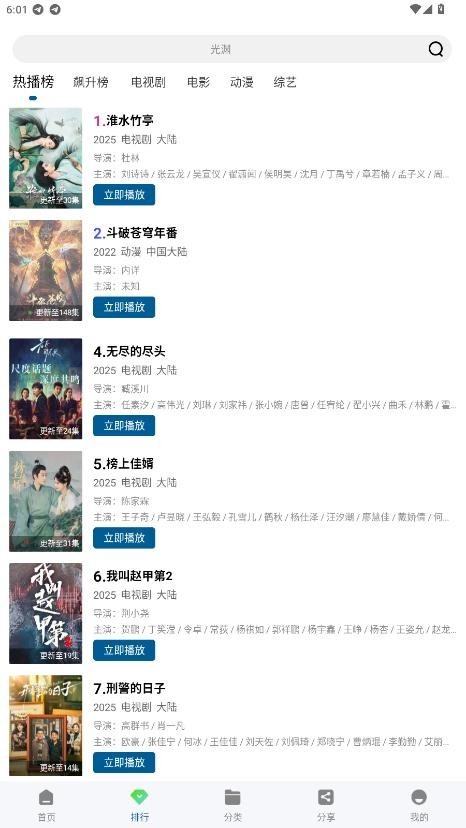Open the 分类 categories tab
Viewport: 466px width, 828px height.
232,805
